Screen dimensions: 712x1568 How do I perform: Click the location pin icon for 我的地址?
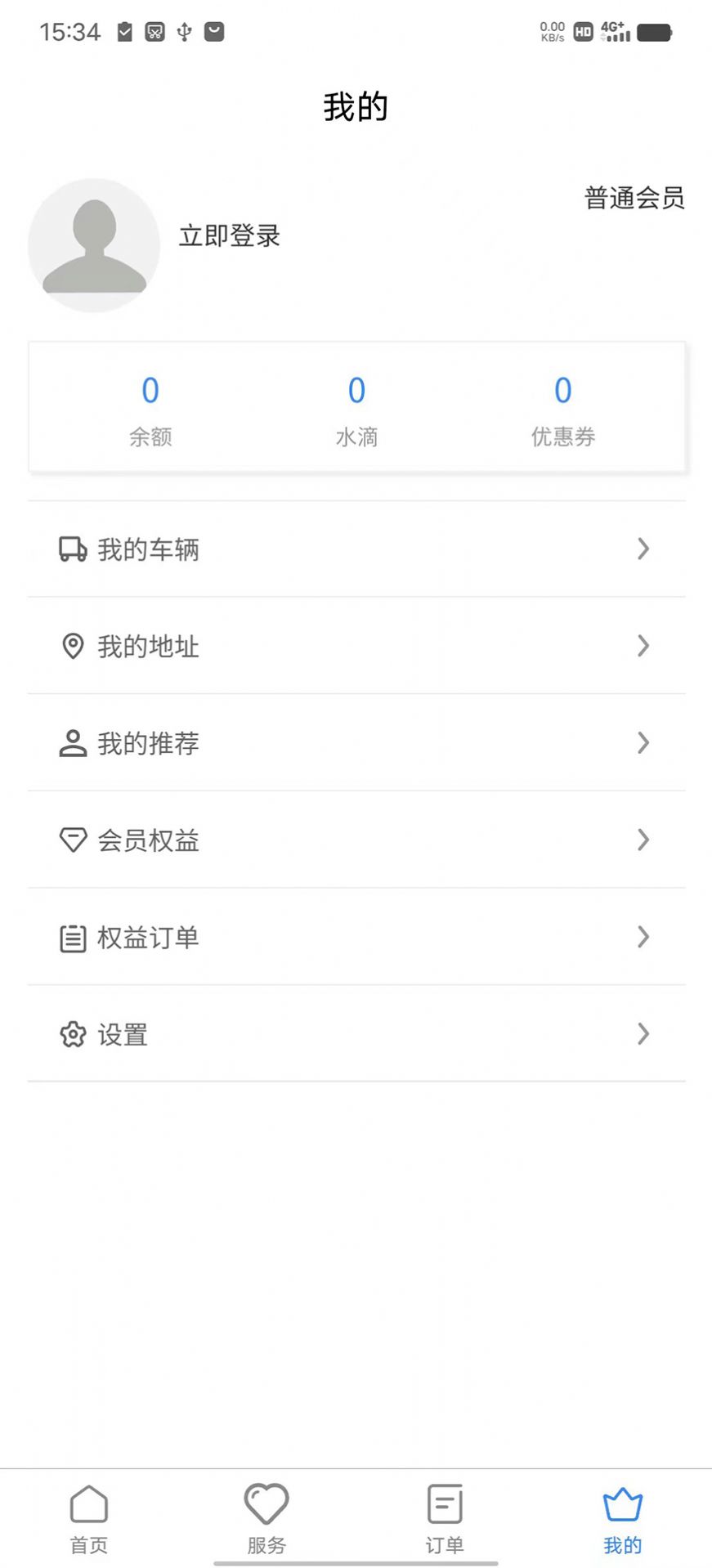point(74,646)
